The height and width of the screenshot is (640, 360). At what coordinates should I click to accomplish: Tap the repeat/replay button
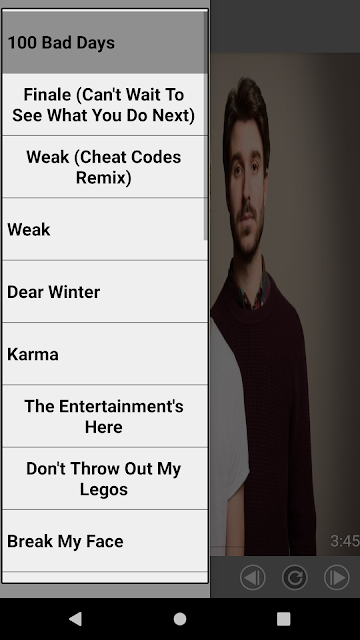pyautogui.click(x=294, y=577)
